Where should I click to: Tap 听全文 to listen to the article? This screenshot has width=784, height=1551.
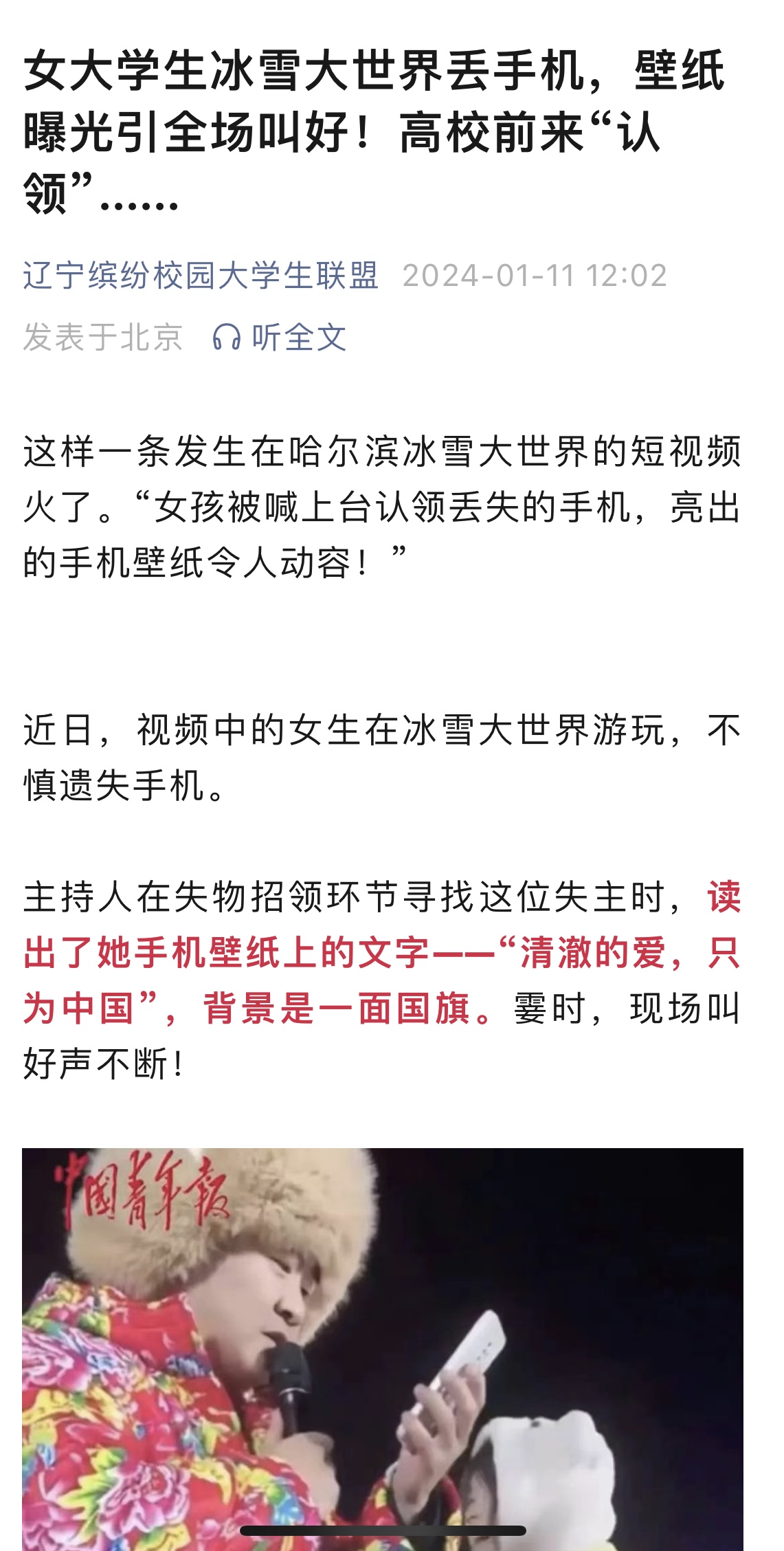(x=279, y=338)
